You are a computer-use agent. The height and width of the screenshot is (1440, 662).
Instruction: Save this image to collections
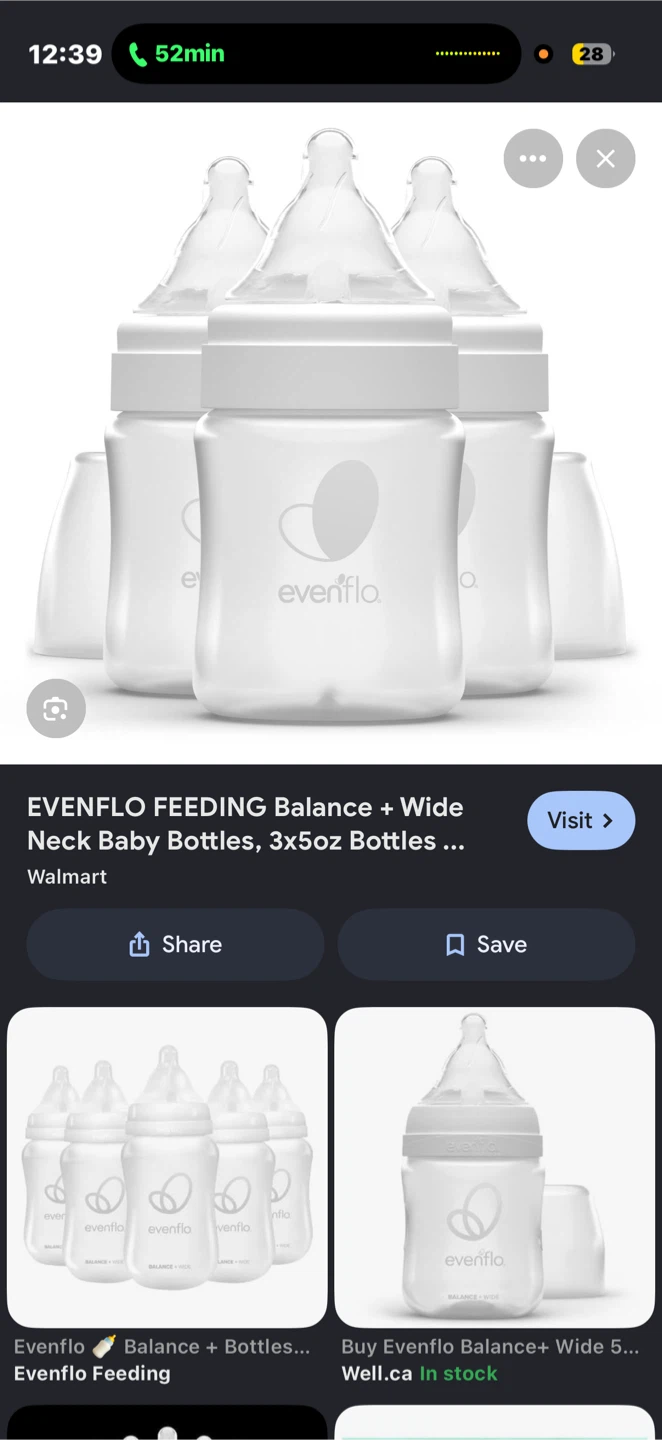coord(486,944)
